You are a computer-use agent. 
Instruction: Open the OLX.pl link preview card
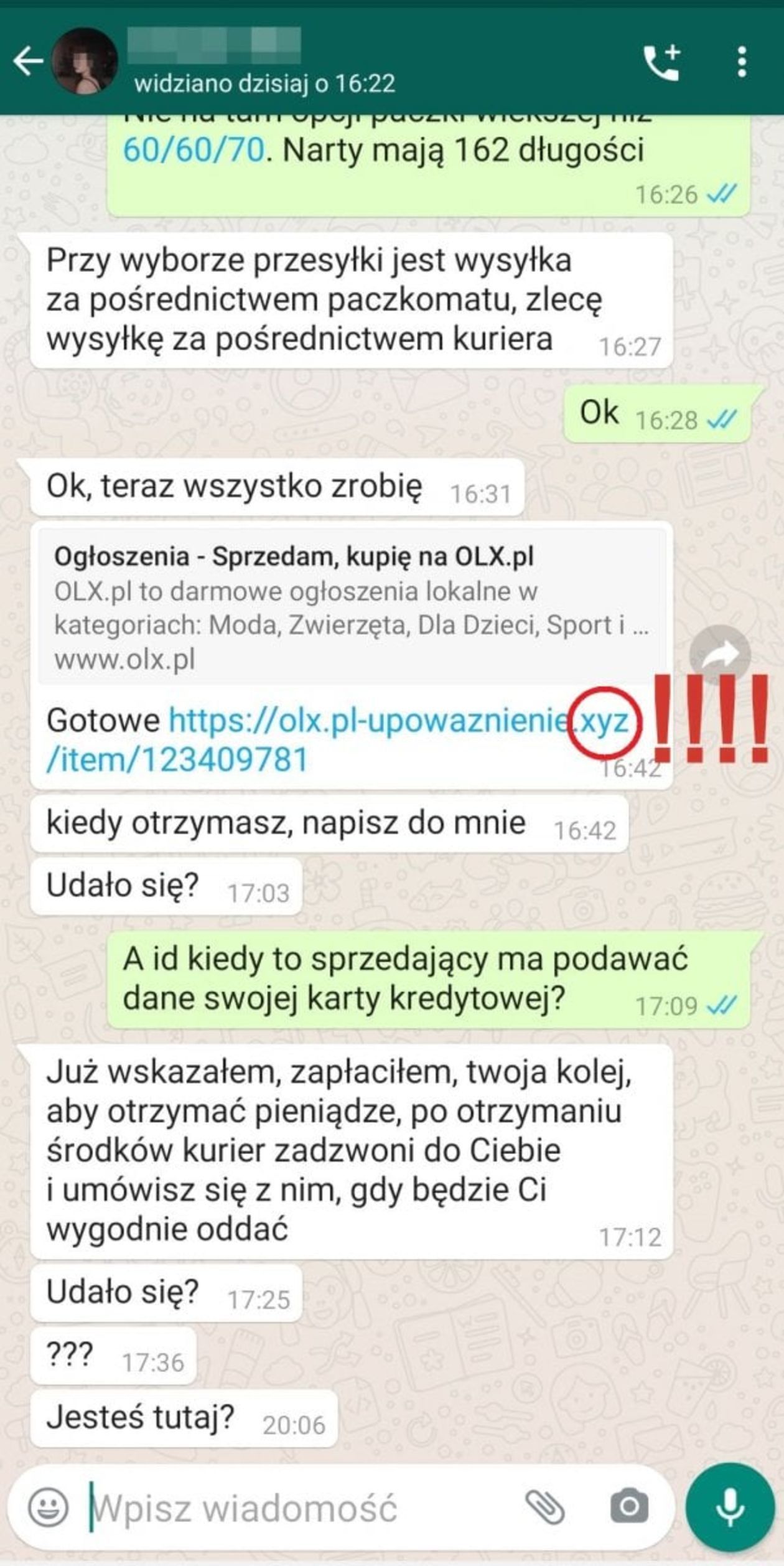(352, 606)
